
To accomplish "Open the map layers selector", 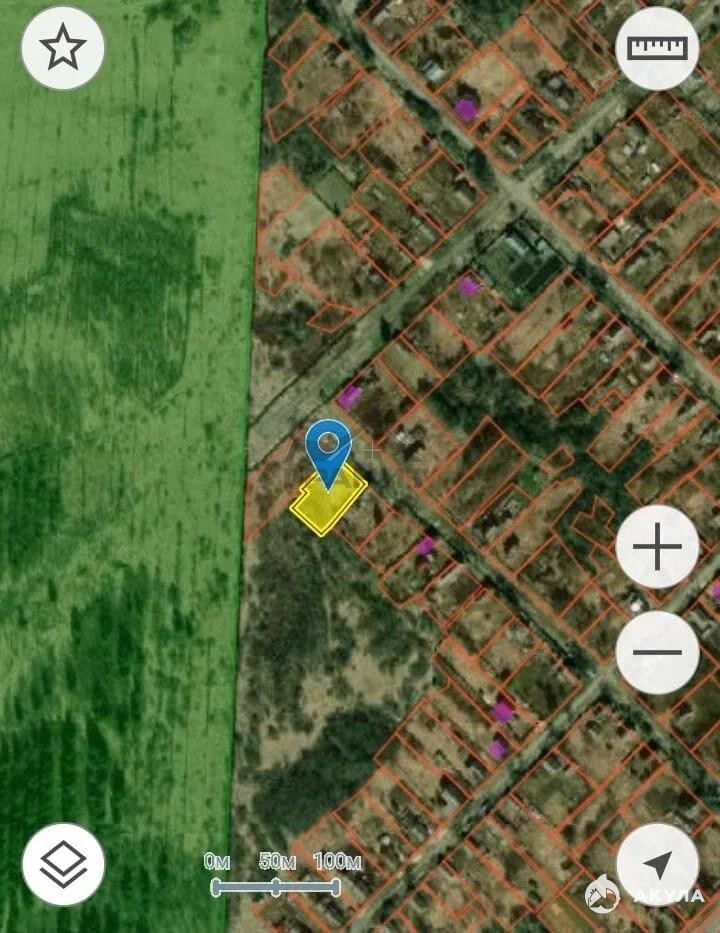I will [63, 864].
